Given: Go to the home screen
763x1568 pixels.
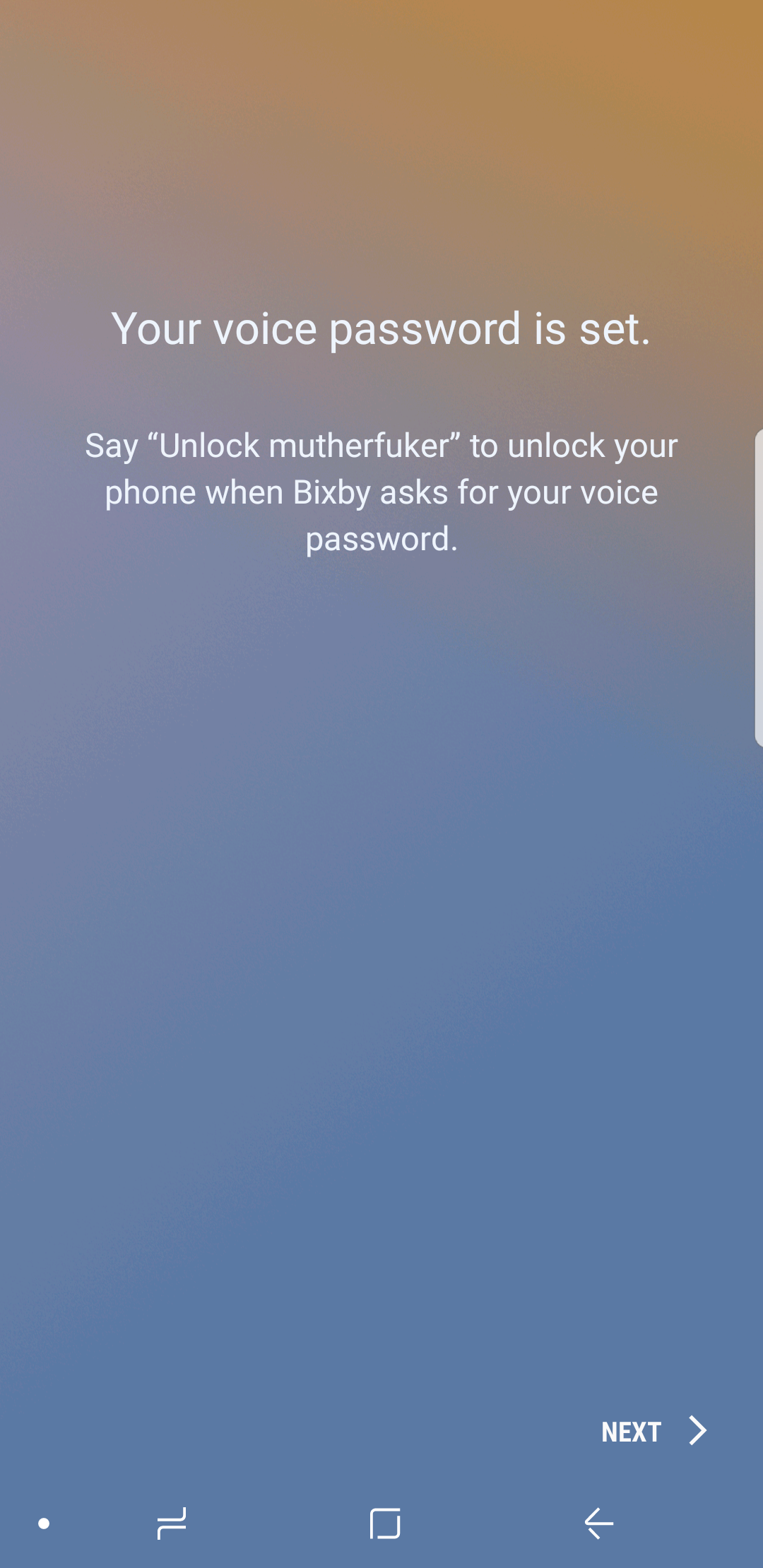Looking at the screenshot, I should click(x=385, y=1523).
